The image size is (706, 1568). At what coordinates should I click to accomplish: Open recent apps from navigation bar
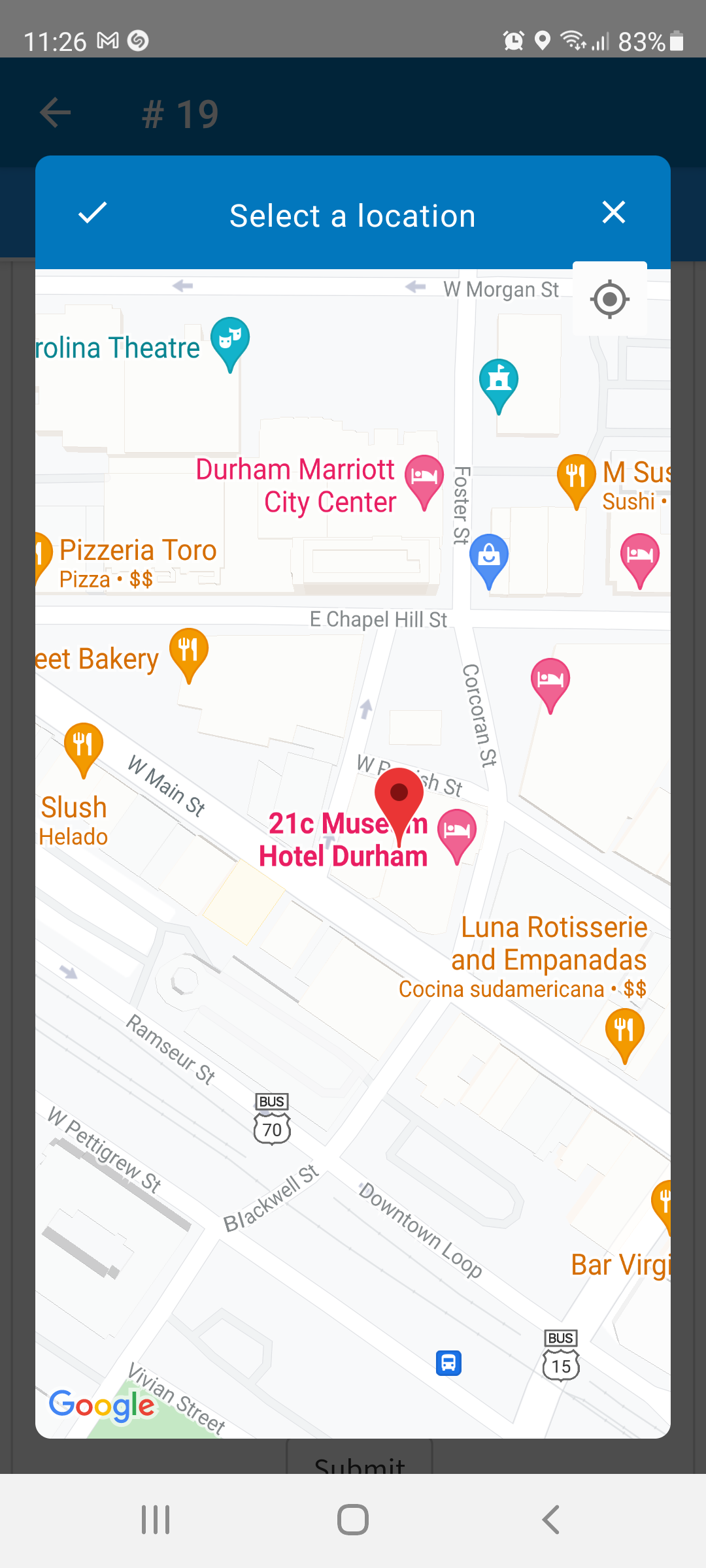(156, 1520)
